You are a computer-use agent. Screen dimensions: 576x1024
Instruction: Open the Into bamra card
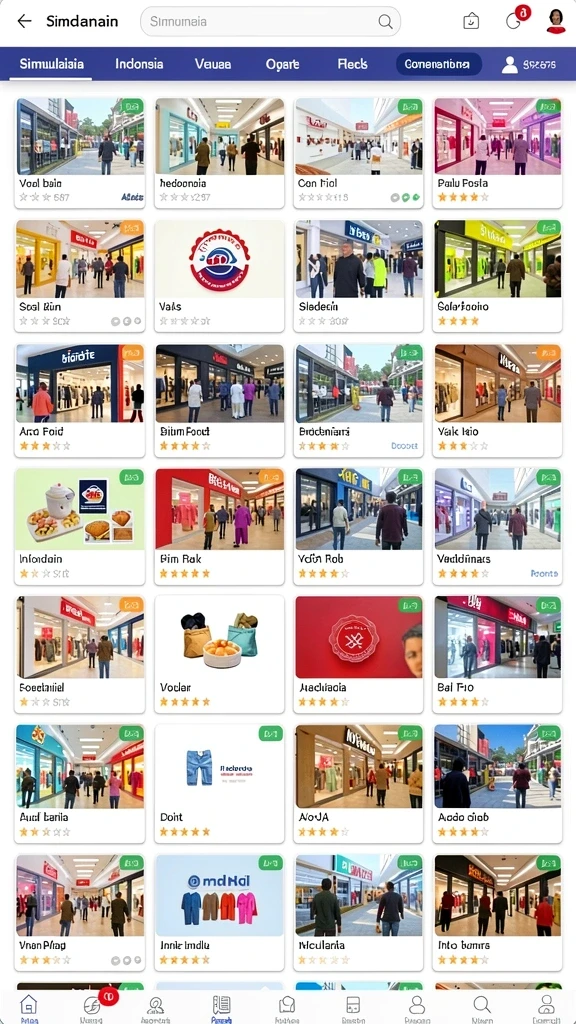point(497,911)
